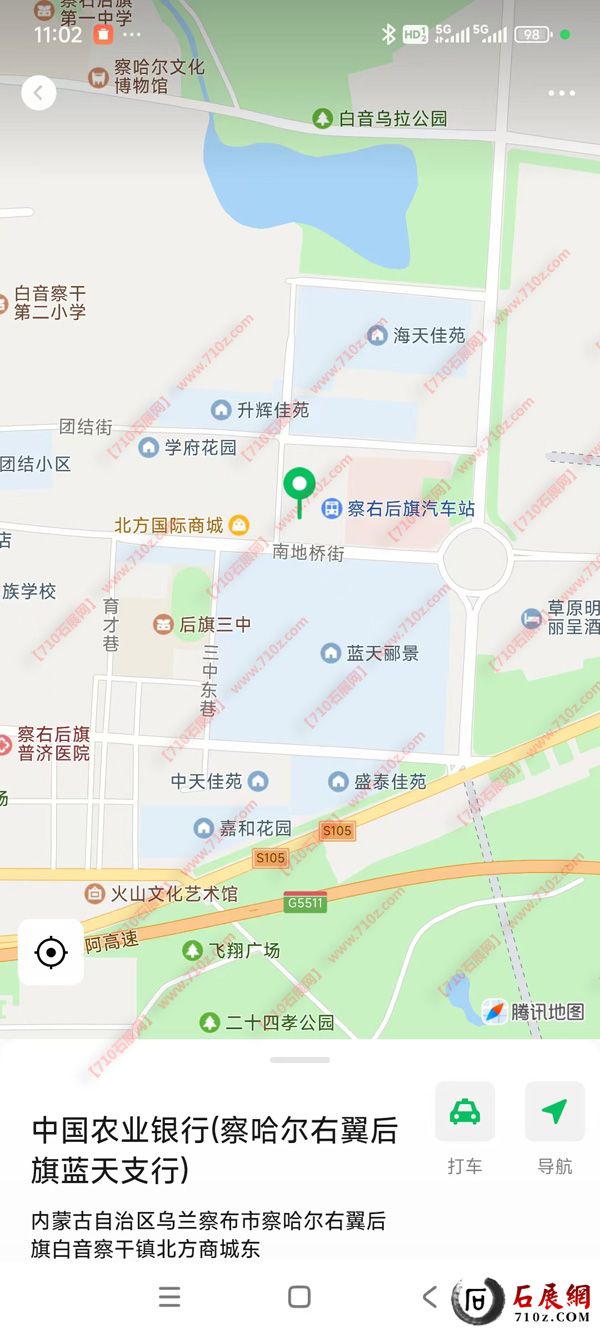Expand the location details sheet handle

(299, 1059)
